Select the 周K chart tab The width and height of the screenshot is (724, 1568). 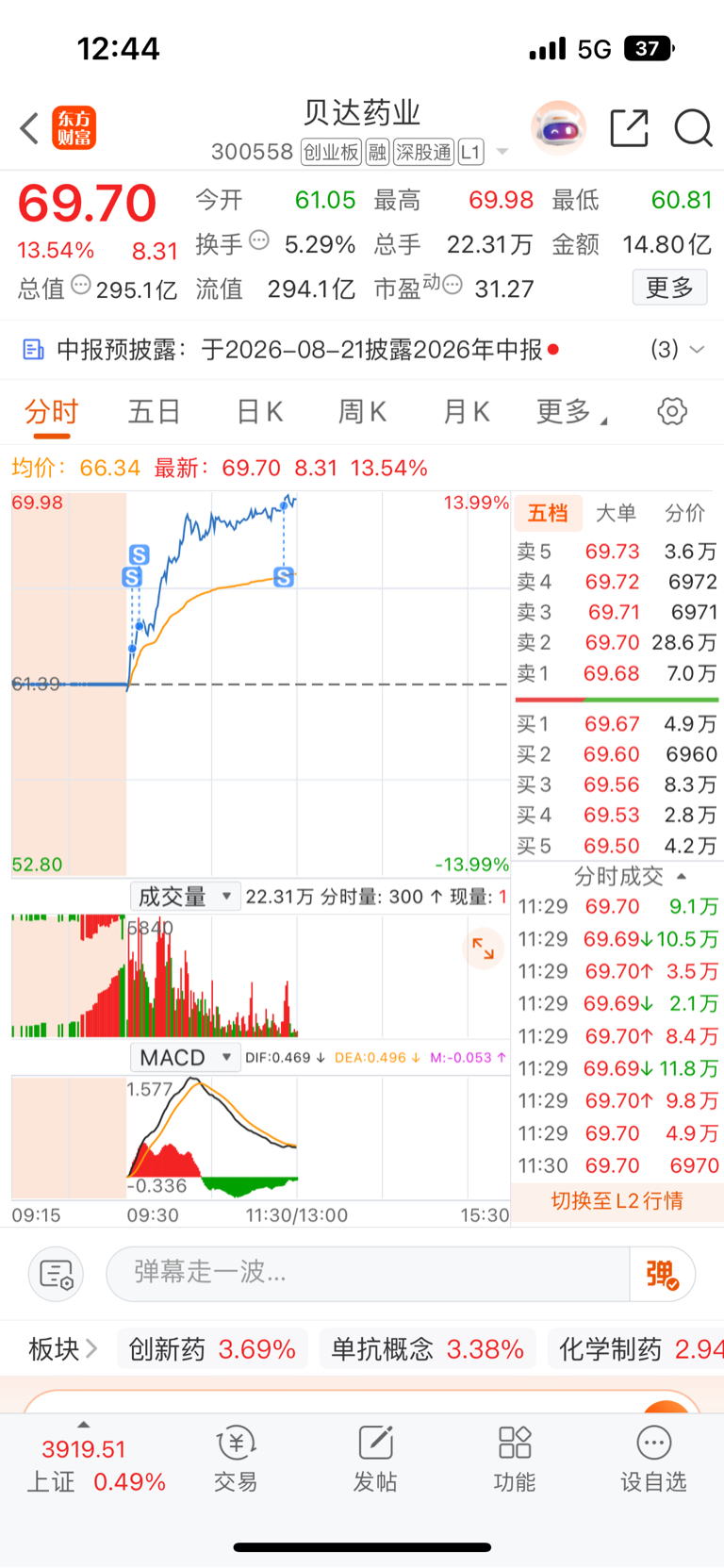click(362, 412)
